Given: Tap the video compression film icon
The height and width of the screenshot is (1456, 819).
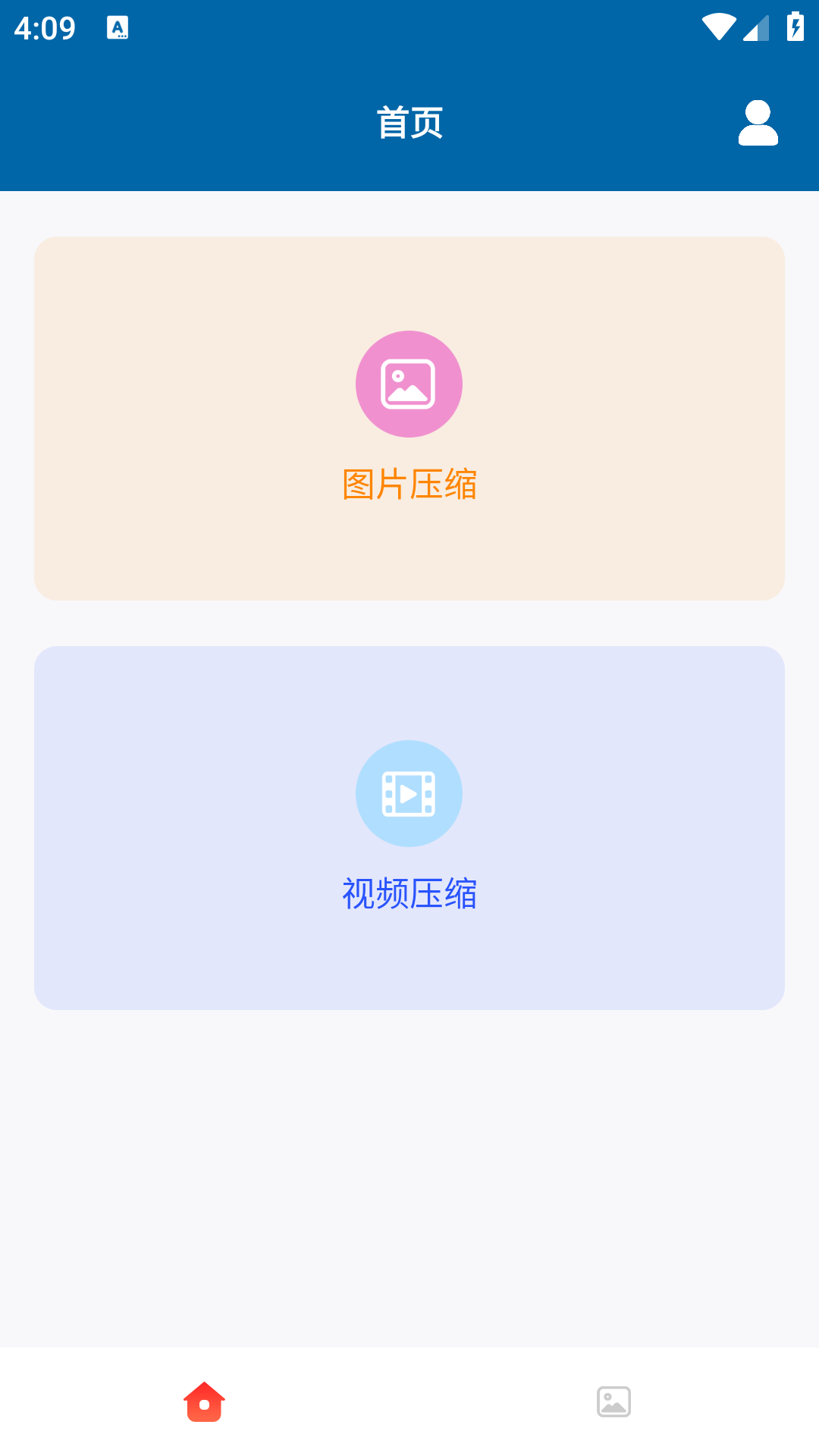Looking at the screenshot, I should point(409,792).
